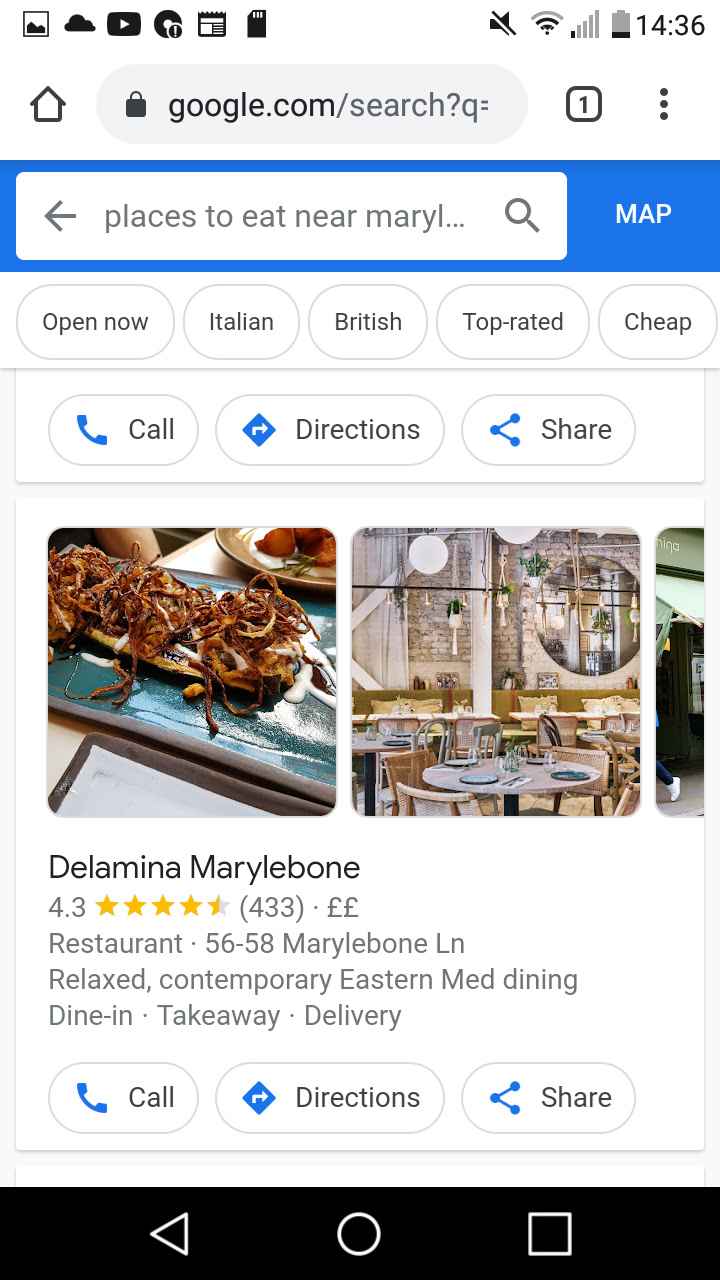Share Delamina Marylebone listing
The height and width of the screenshot is (1280, 720).
tap(548, 1098)
